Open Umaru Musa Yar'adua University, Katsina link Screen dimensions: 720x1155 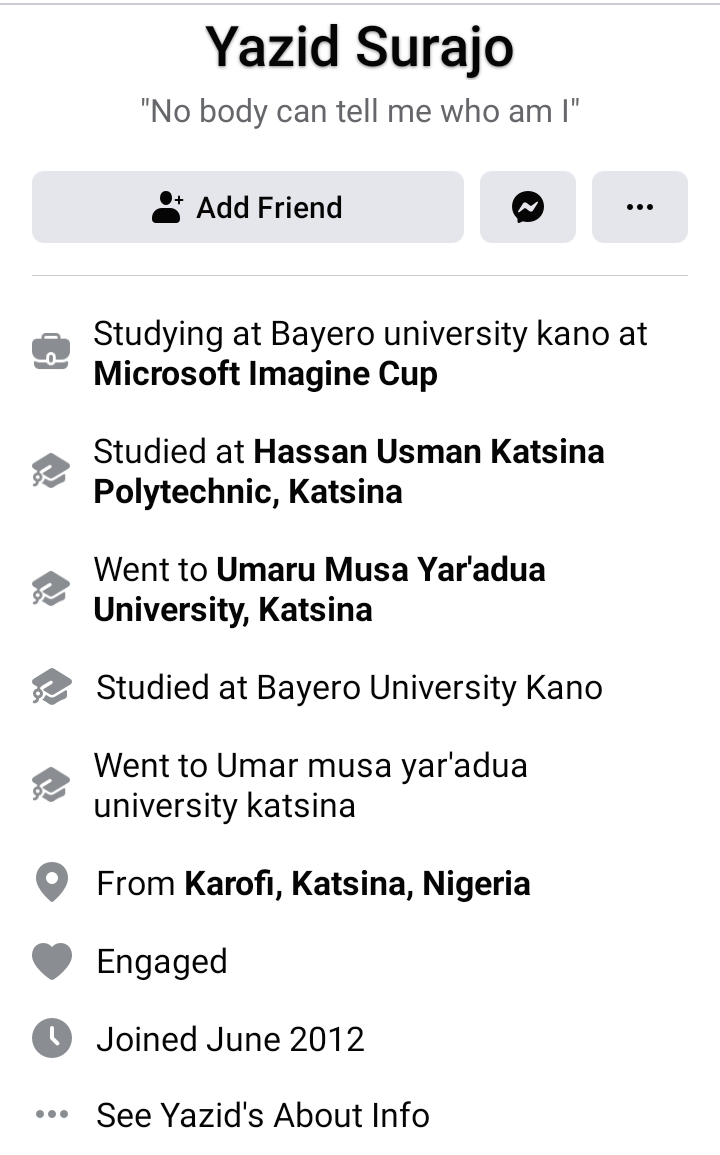[319, 589]
